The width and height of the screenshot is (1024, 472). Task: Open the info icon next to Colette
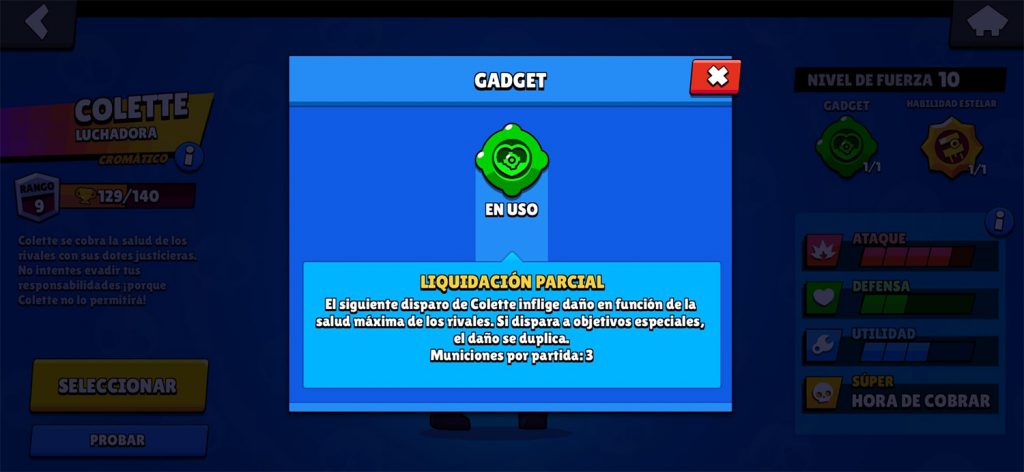pyautogui.click(x=189, y=156)
